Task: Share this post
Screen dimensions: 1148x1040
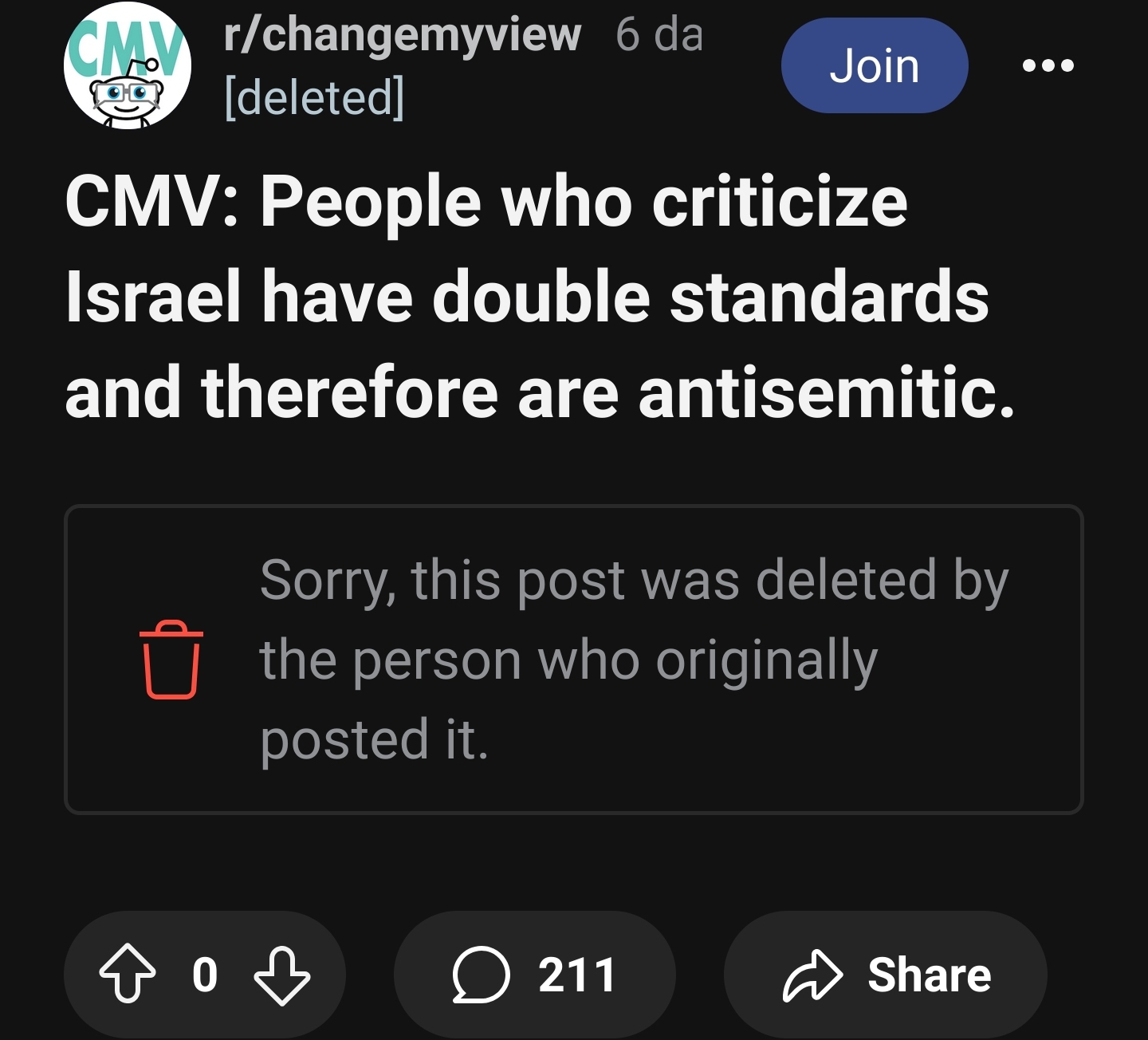Action: (x=886, y=974)
